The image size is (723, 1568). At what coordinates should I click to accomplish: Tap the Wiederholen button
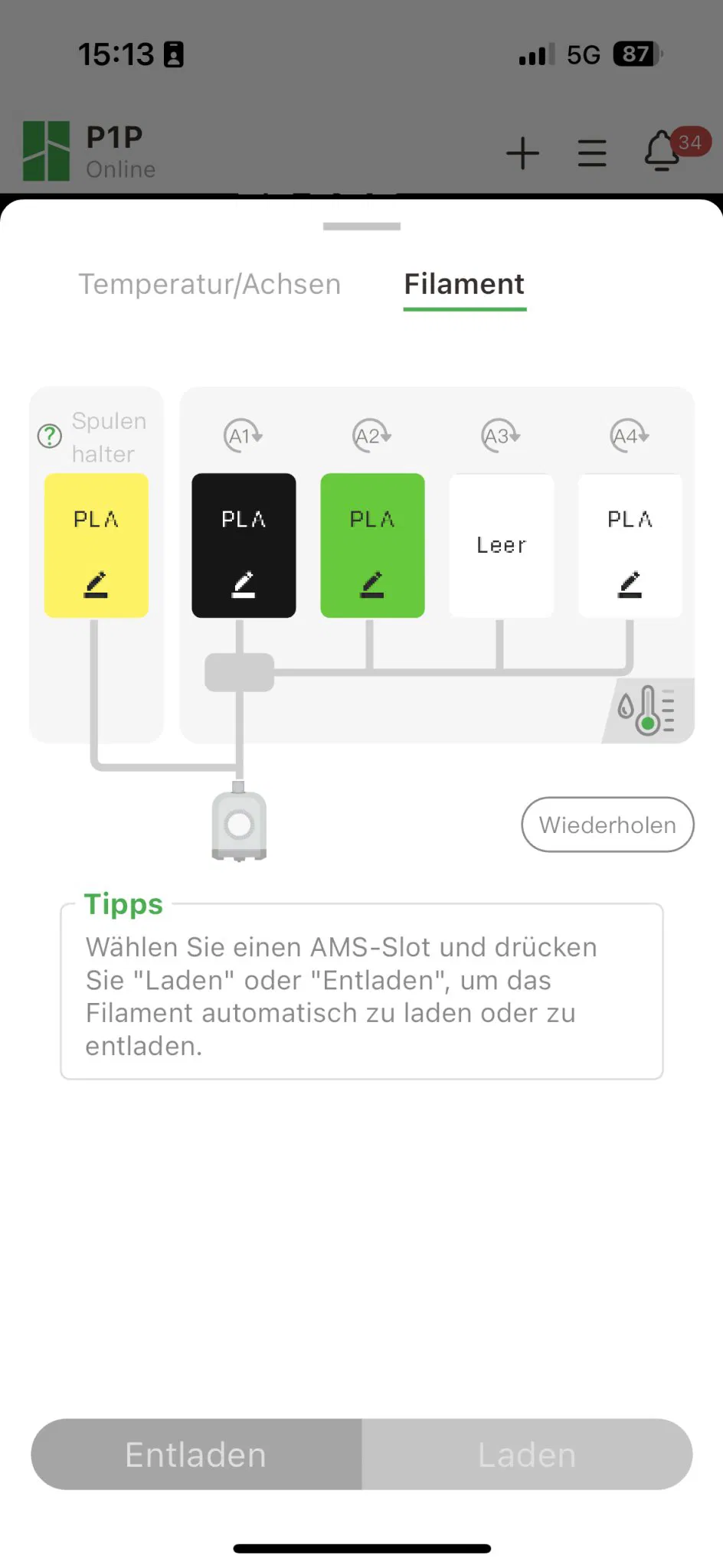coord(607,825)
